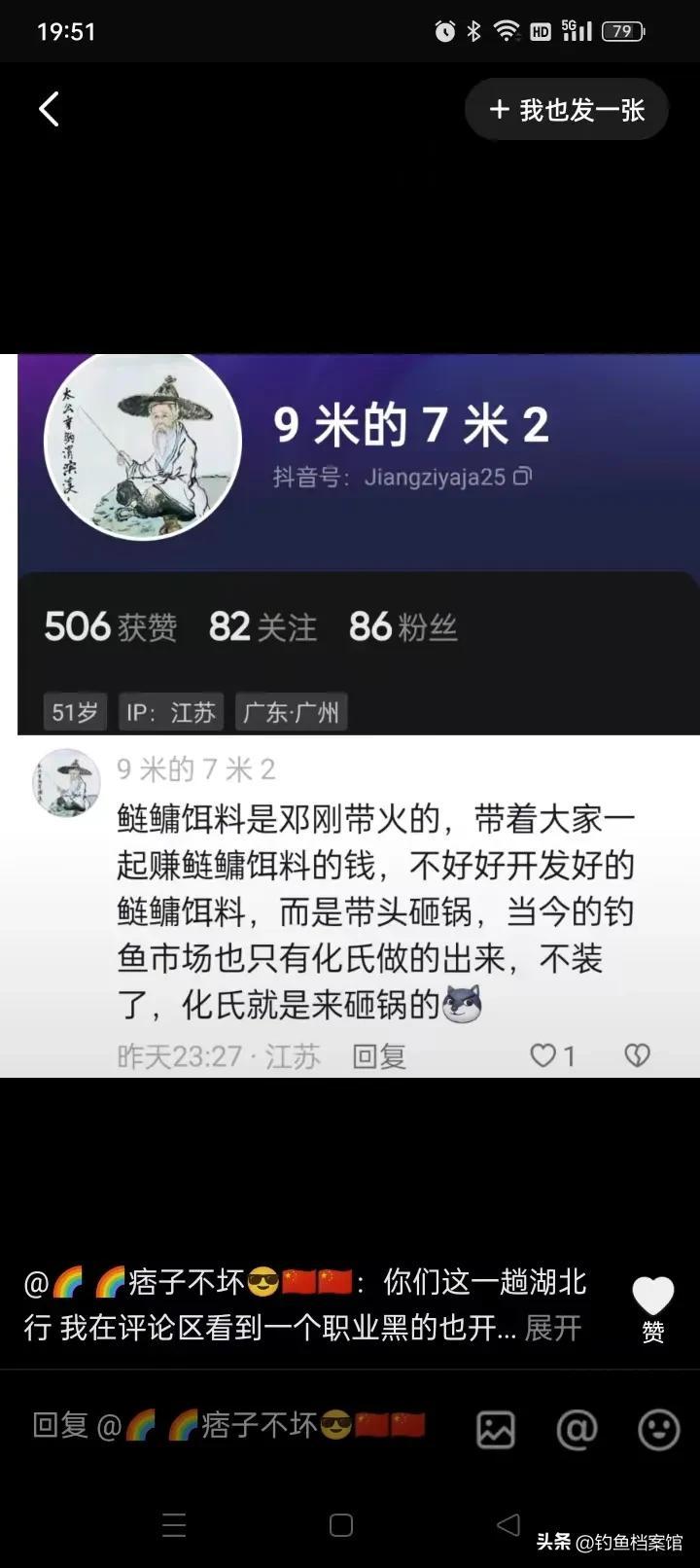
Task: Mention someone with the @ icon
Action: [x=576, y=1429]
